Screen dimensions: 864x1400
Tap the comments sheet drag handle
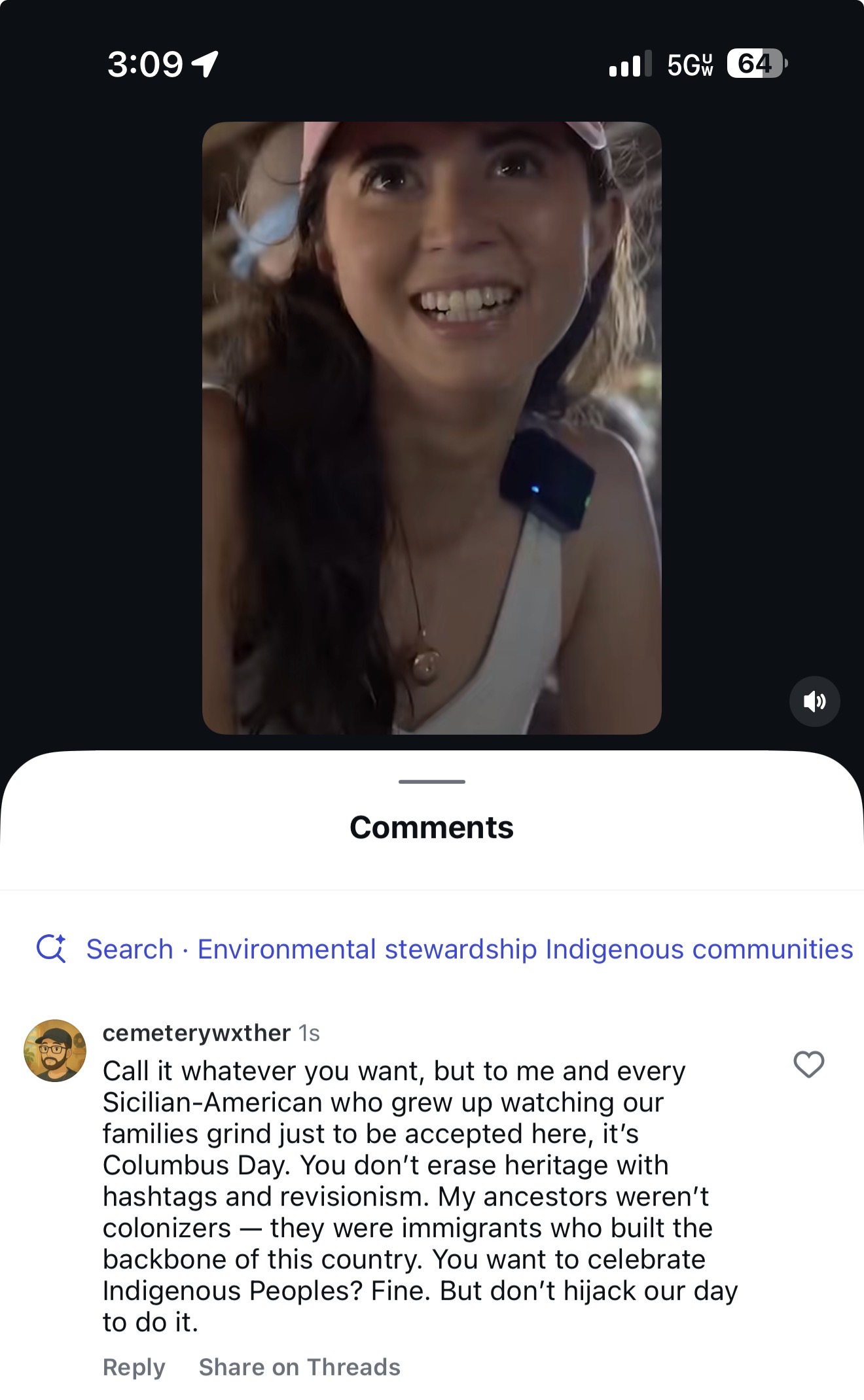(x=431, y=781)
